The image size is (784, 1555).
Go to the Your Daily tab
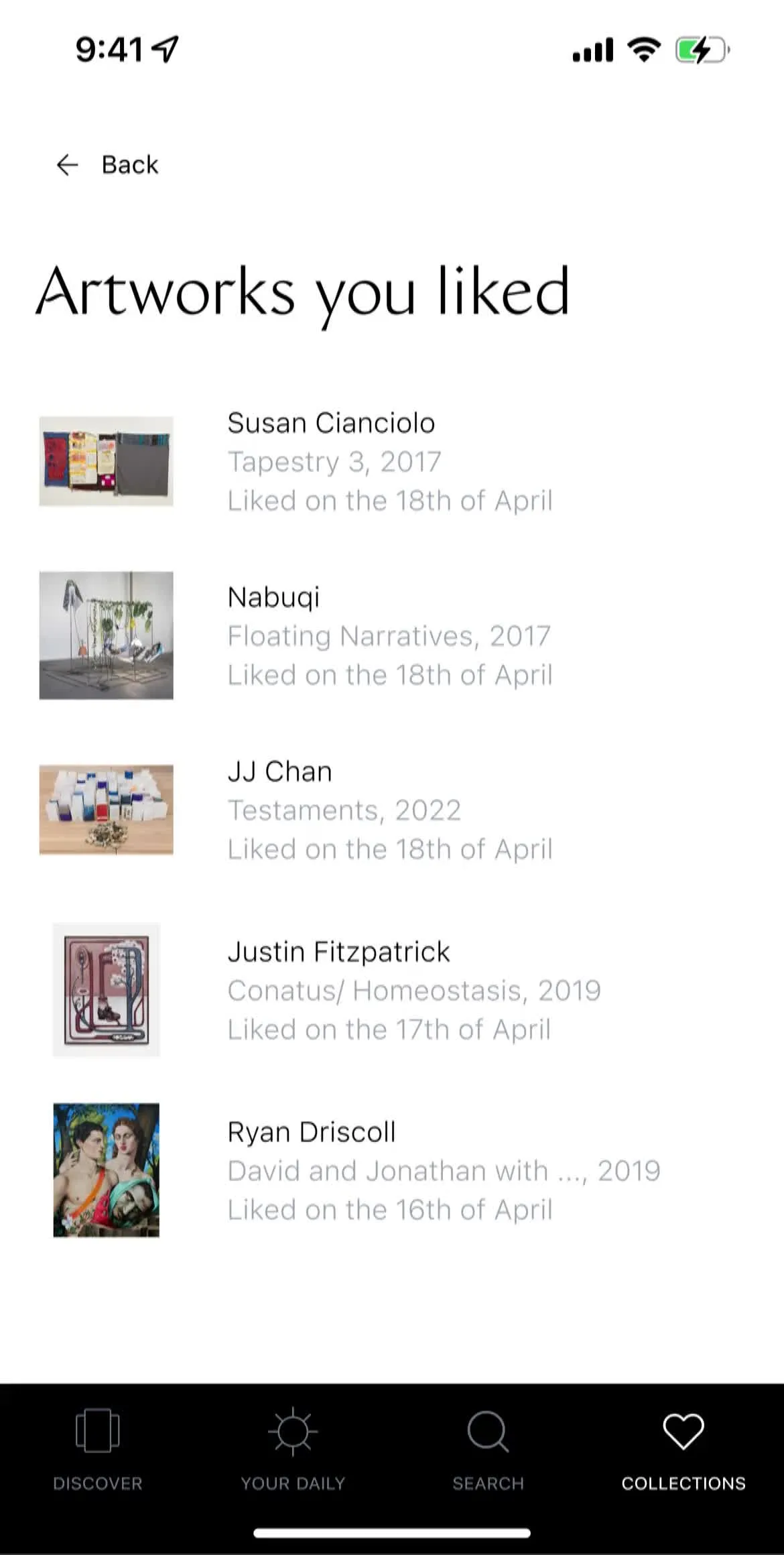tap(293, 1449)
